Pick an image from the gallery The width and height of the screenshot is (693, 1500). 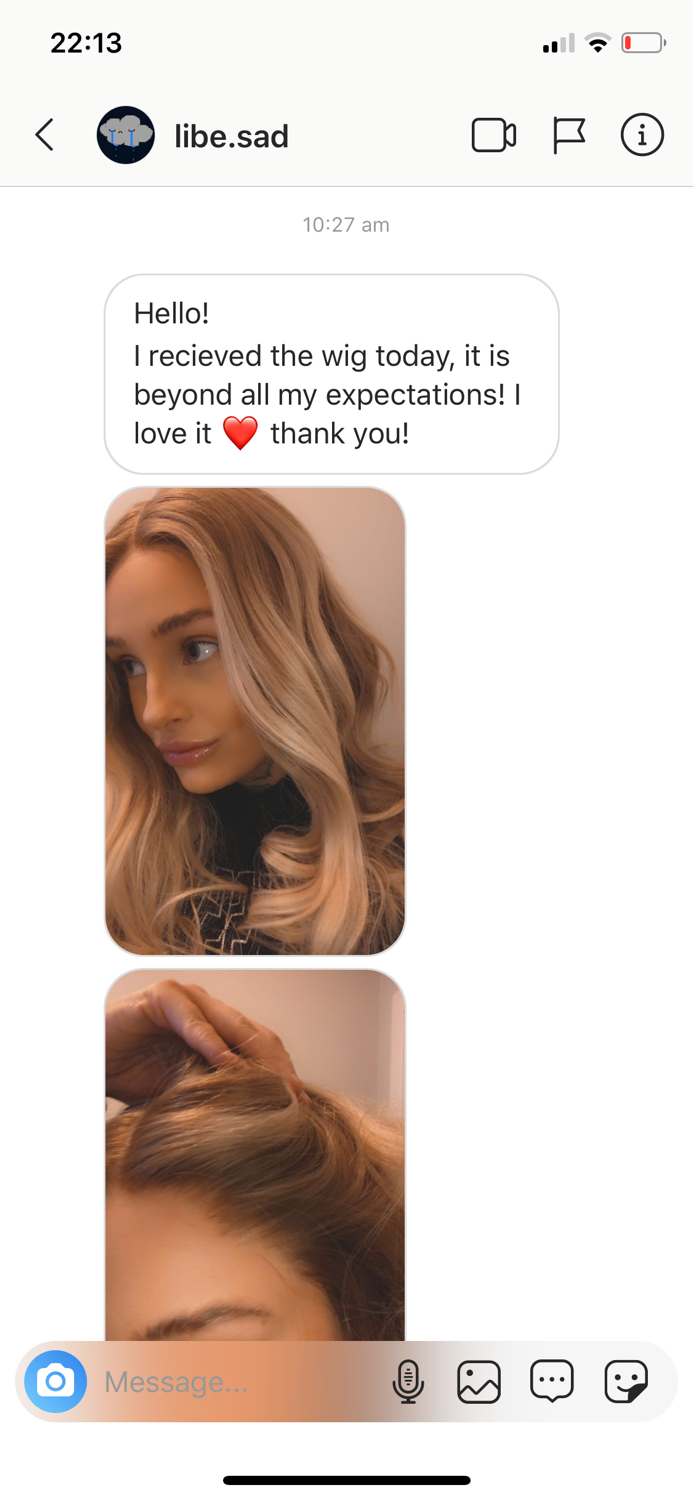point(479,1381)
